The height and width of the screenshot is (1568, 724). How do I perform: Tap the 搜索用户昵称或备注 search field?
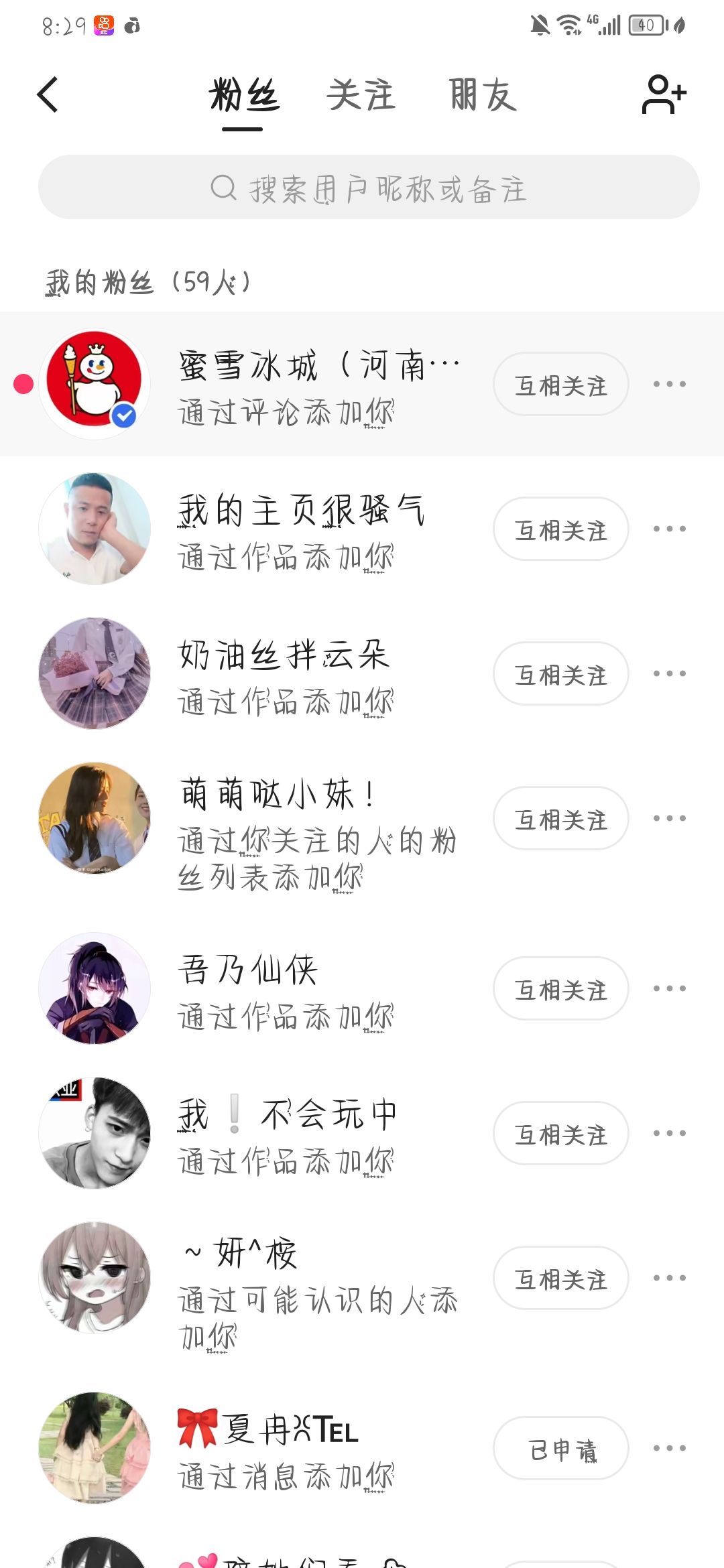coord(369,188)
